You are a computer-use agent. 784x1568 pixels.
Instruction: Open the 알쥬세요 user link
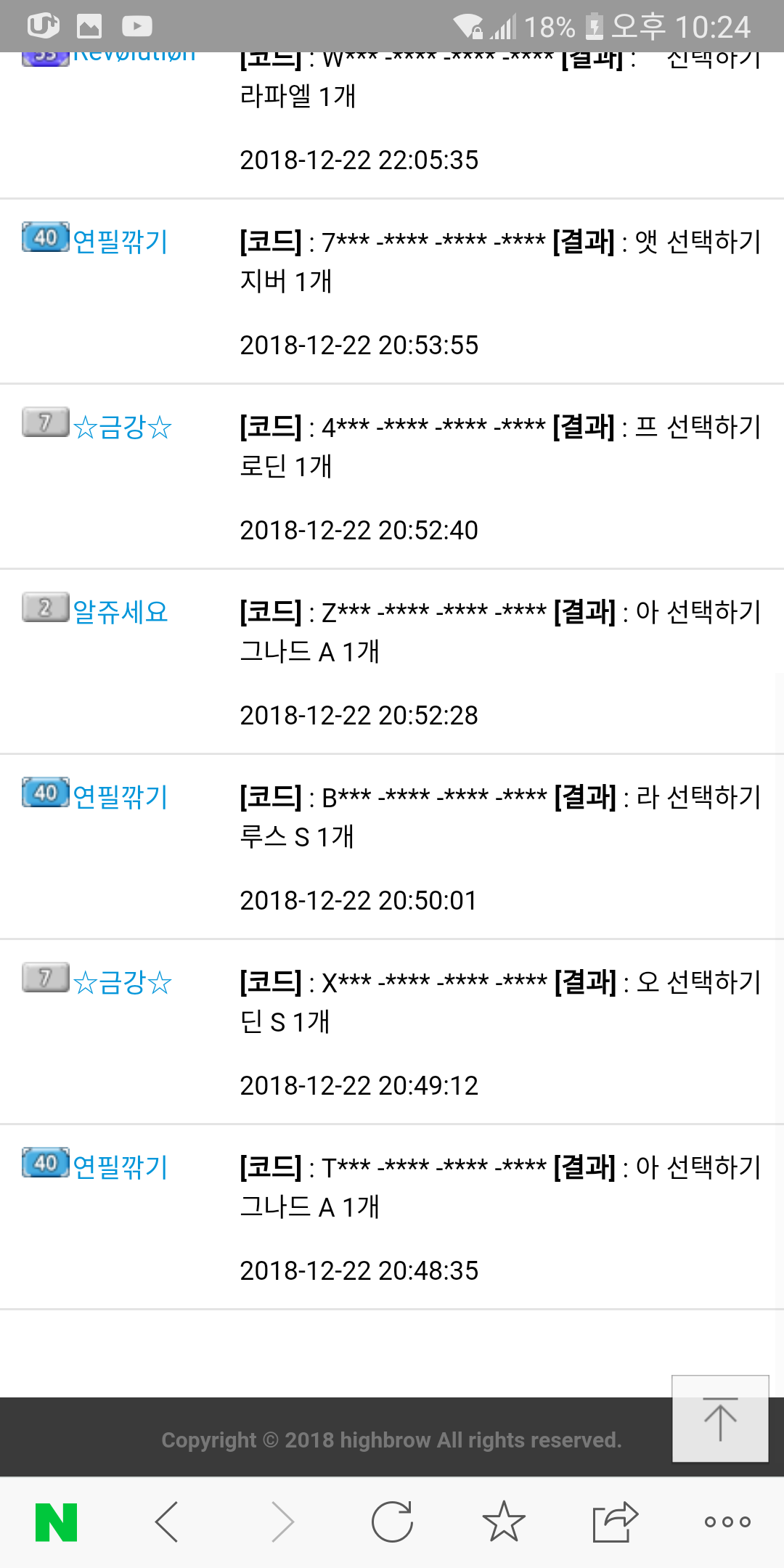[x=121, y=612]
